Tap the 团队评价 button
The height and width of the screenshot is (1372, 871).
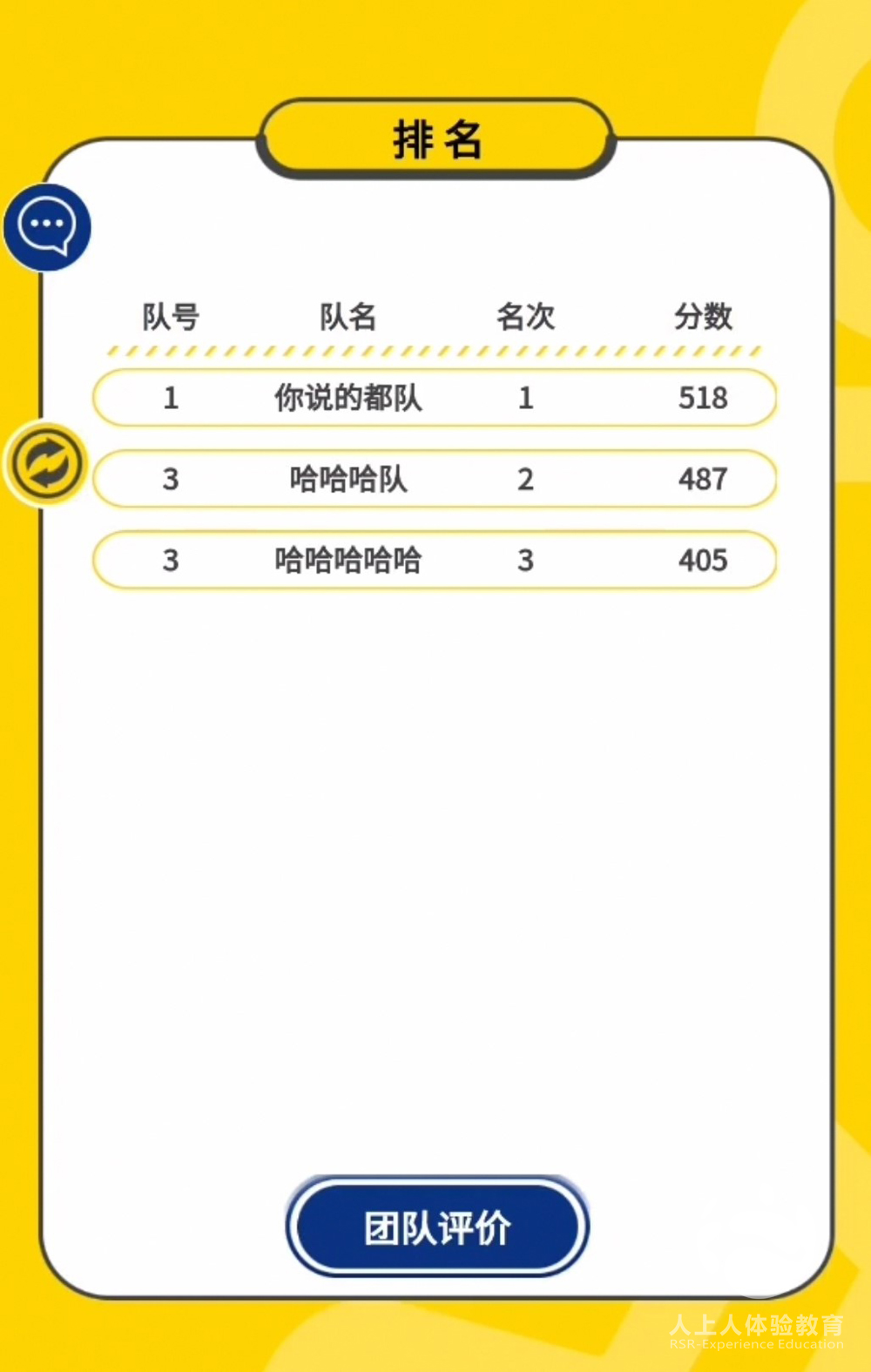click(437, 1227)
